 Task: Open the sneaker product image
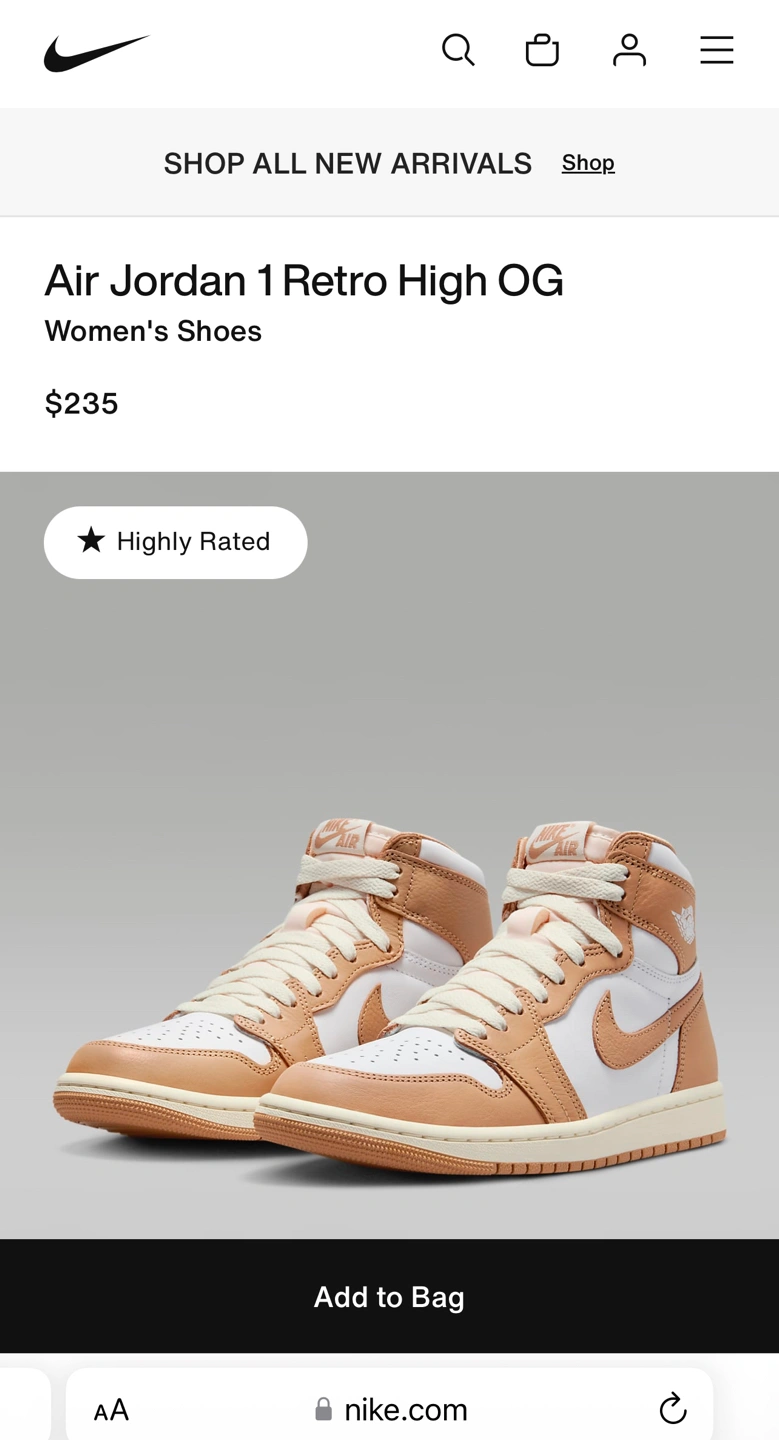tap(389, 990)
